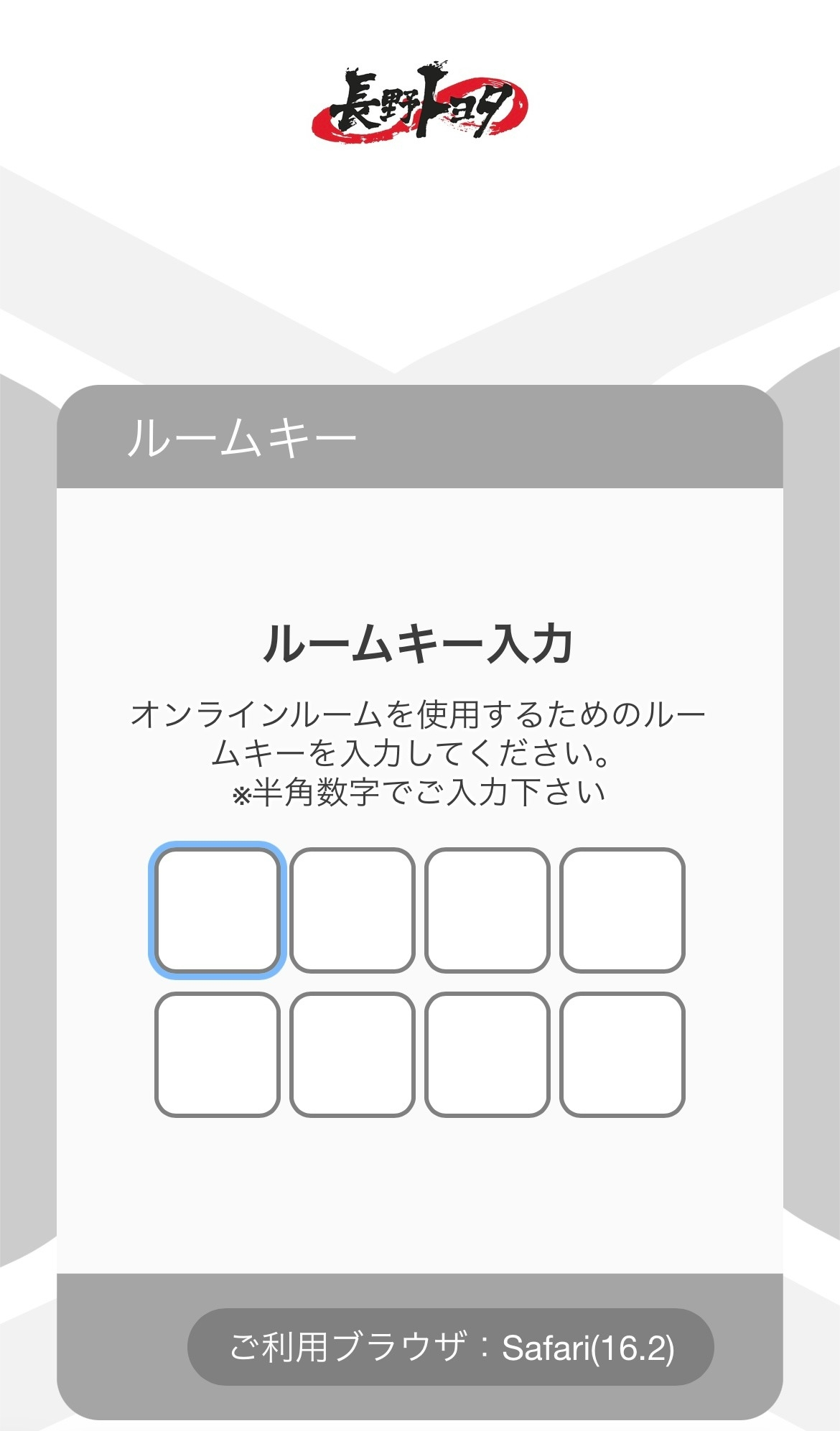The width and height of the screenshot is (840, 1431).
Task: Focus the sixth room key digit box
Action: 352,1054
